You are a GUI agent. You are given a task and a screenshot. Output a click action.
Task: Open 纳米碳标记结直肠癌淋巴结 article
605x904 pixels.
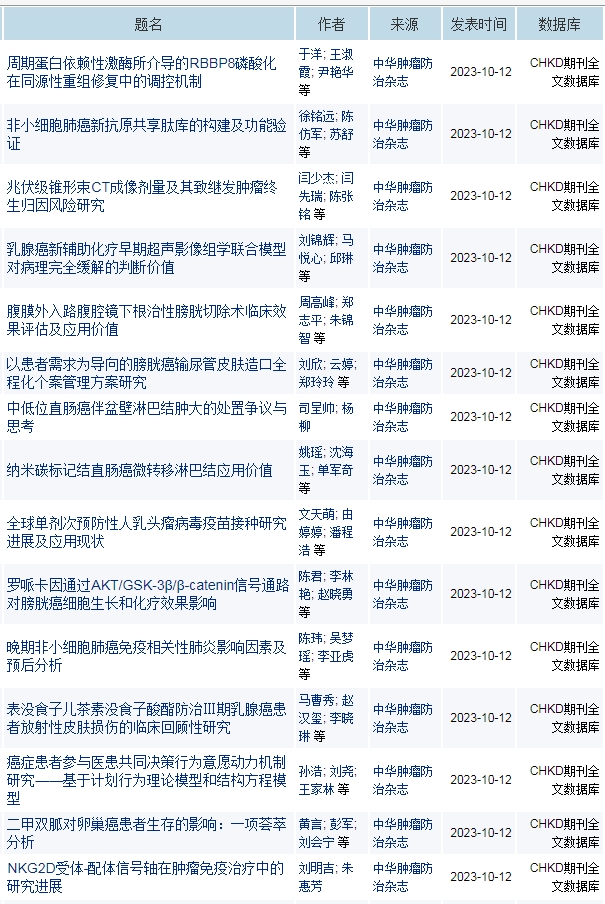[139, 470]
